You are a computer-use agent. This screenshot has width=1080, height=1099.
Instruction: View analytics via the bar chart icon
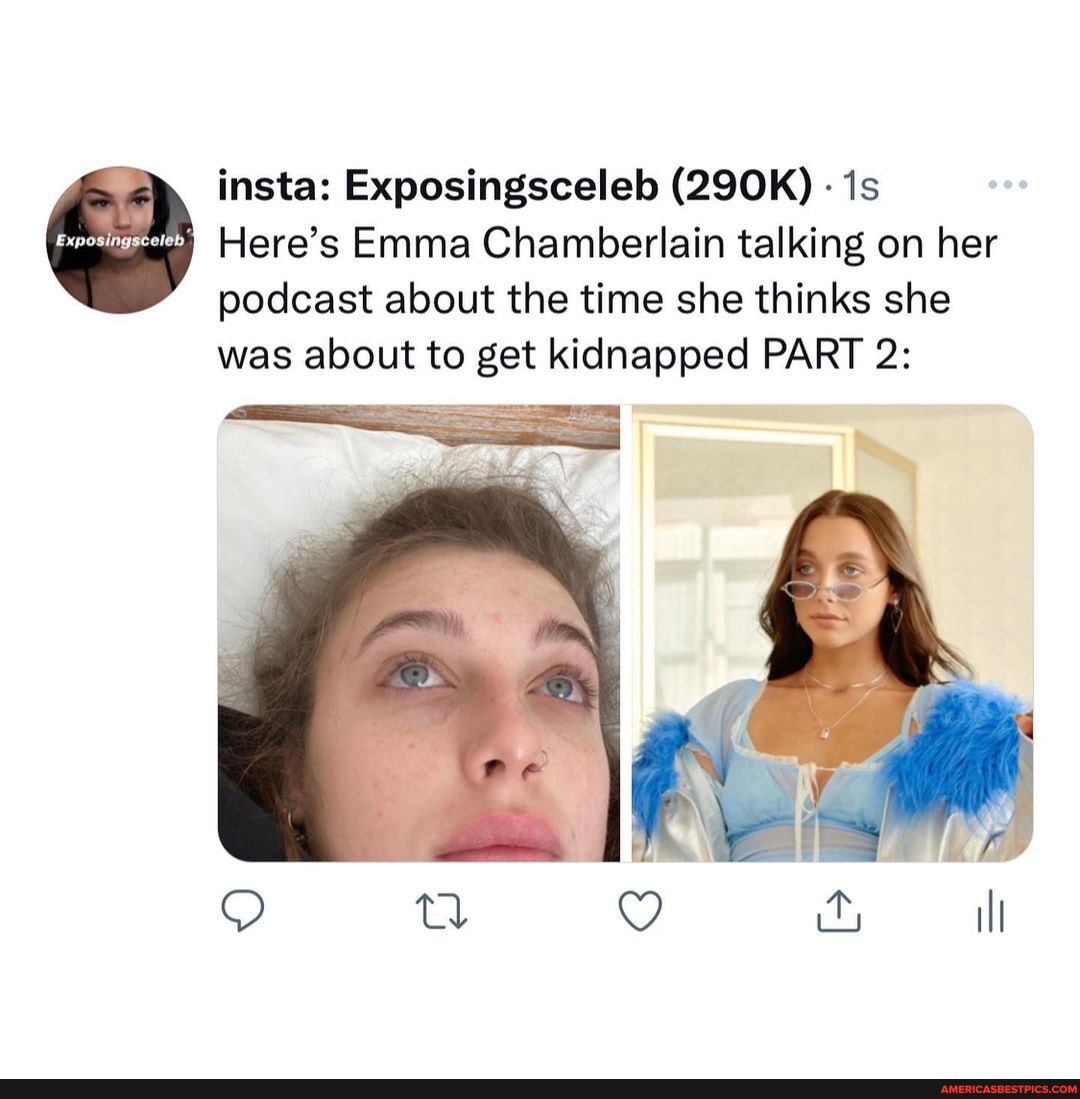click(990, 913)
